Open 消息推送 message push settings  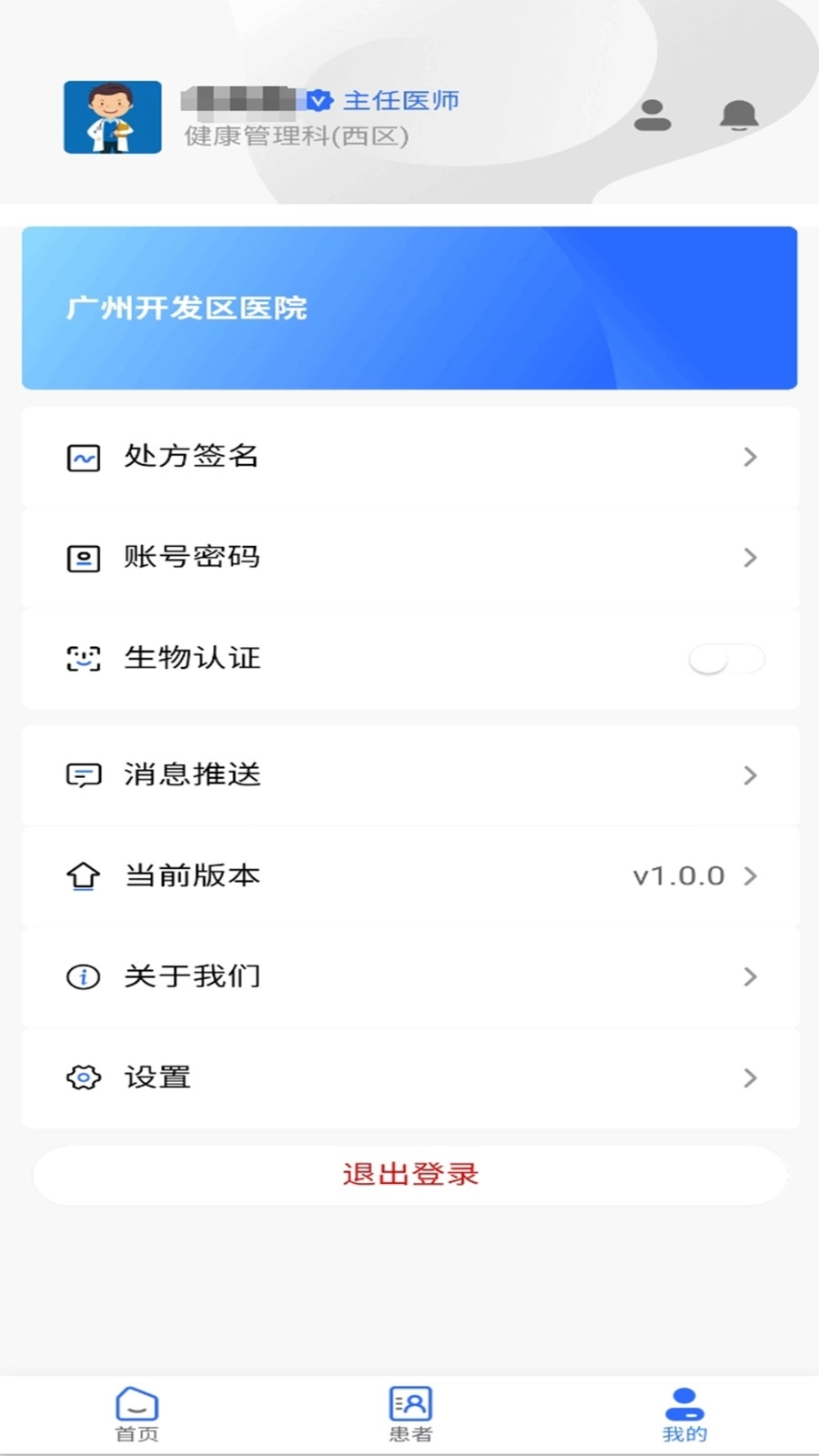click(x=409, y=775)
